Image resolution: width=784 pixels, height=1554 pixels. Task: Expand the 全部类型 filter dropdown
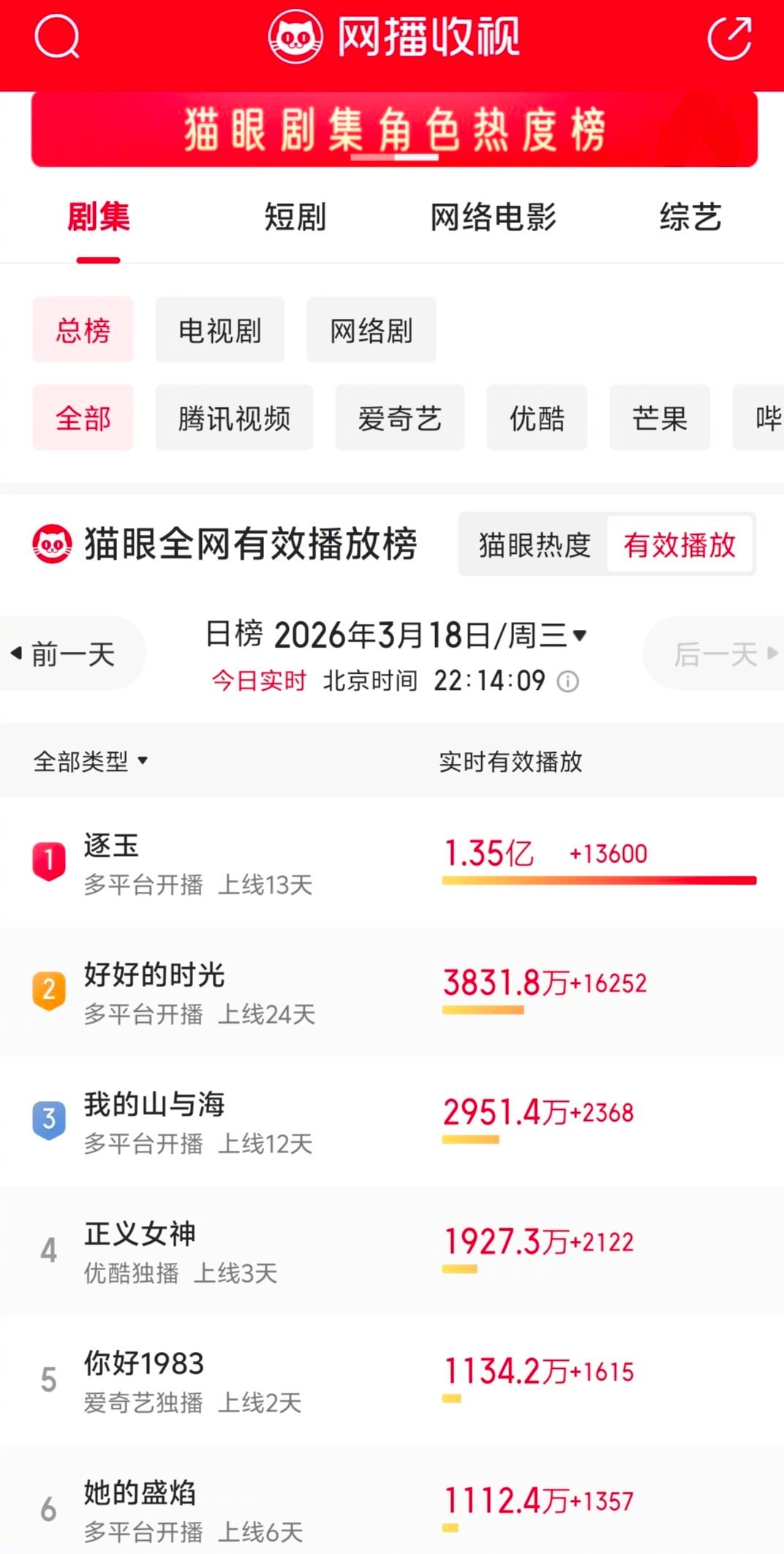91,761
